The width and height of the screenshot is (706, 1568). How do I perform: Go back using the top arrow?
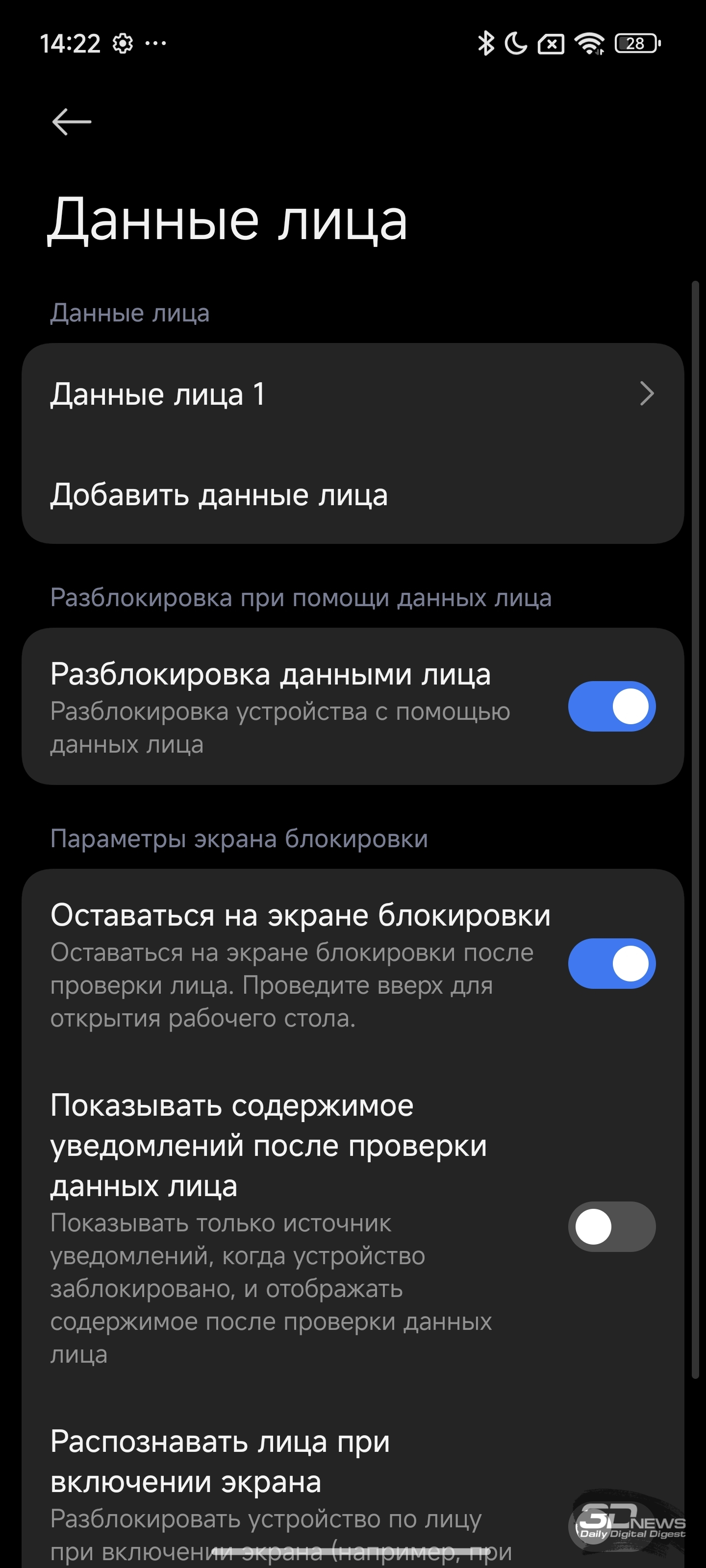click(x=72, y=122)
